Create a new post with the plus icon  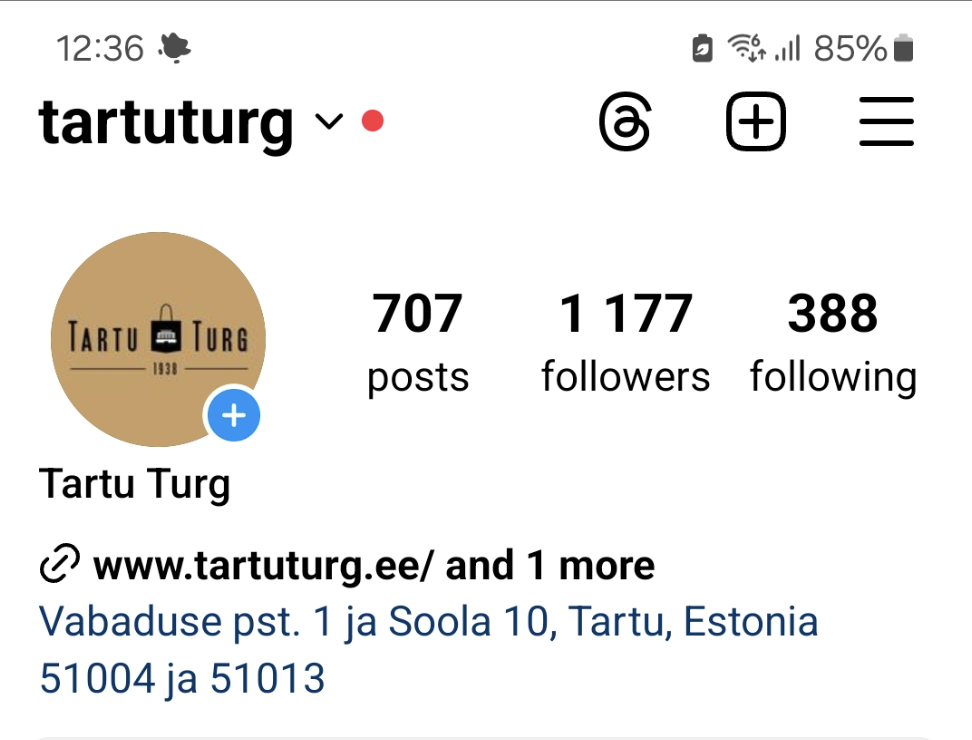(x=755, y=123)
